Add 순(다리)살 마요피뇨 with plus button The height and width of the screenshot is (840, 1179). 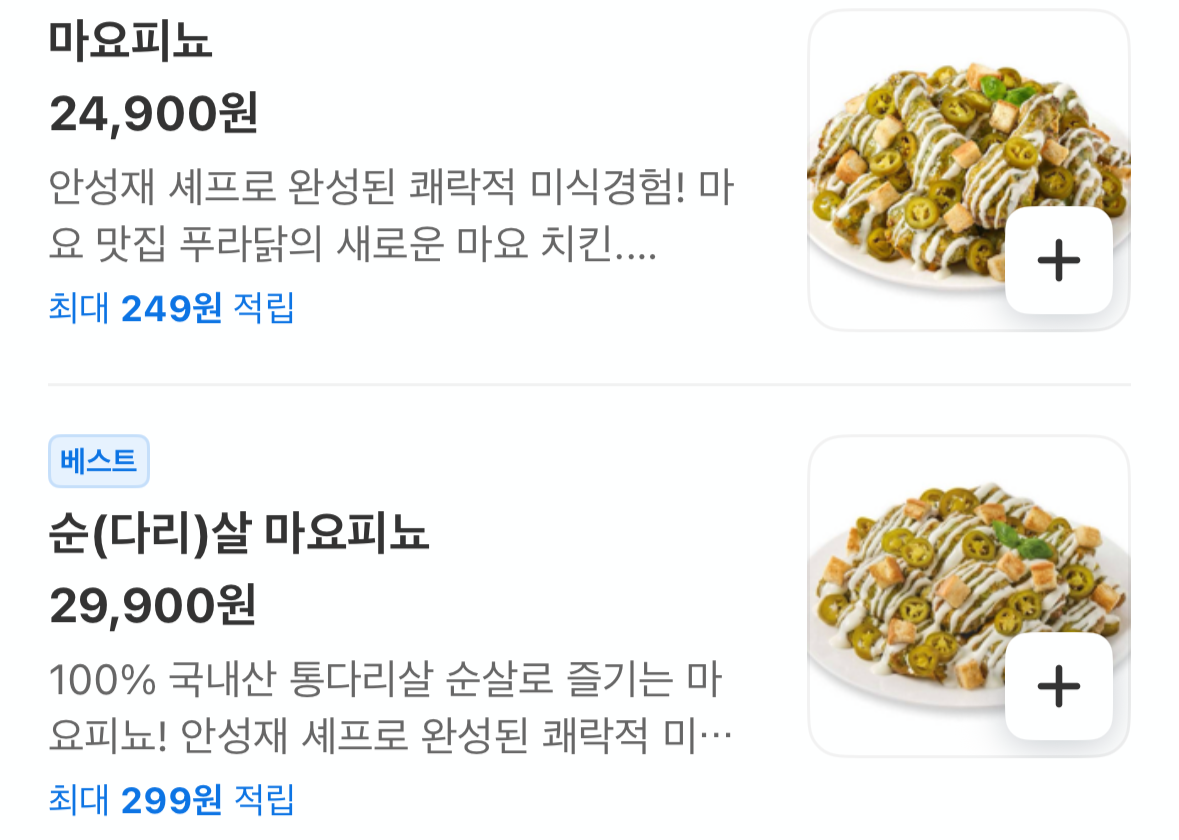(x=1058, y=686)
